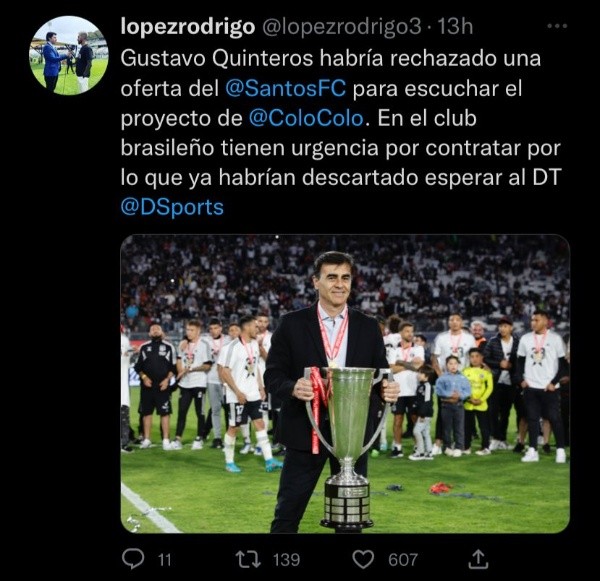Open lopezrodrigo's profile picture
This screenshot has height=581, width=600.
[68, 55]
